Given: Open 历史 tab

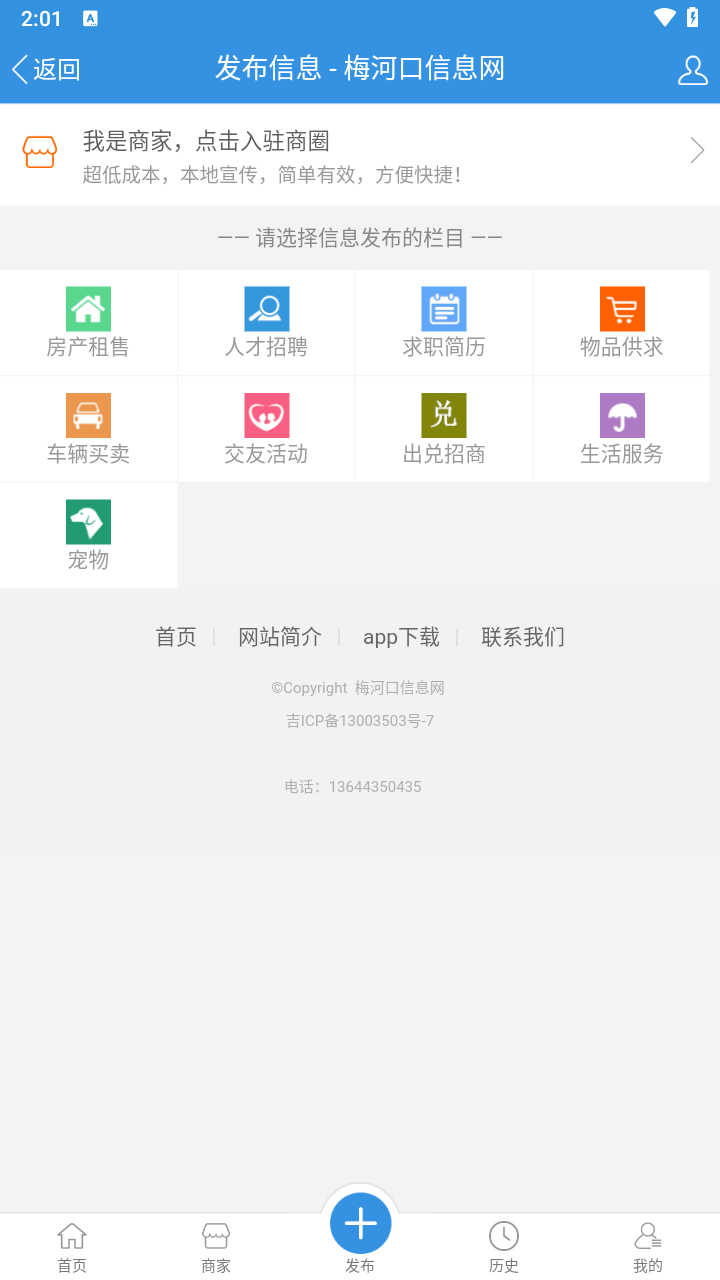Looking at the screenshot, I should click(504, 1247).
